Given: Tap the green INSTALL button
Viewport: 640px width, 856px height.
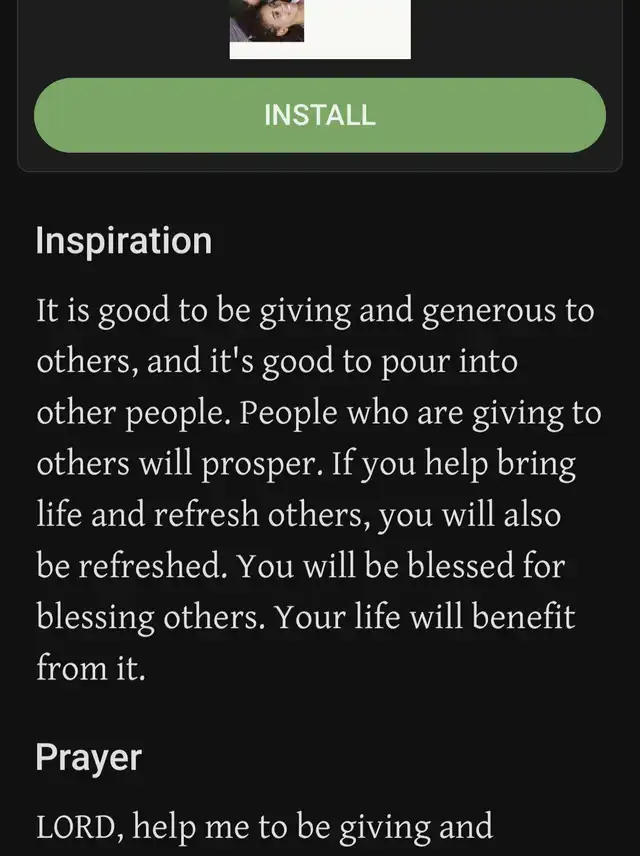Looking at the screenshot, I should coord(320,115).
